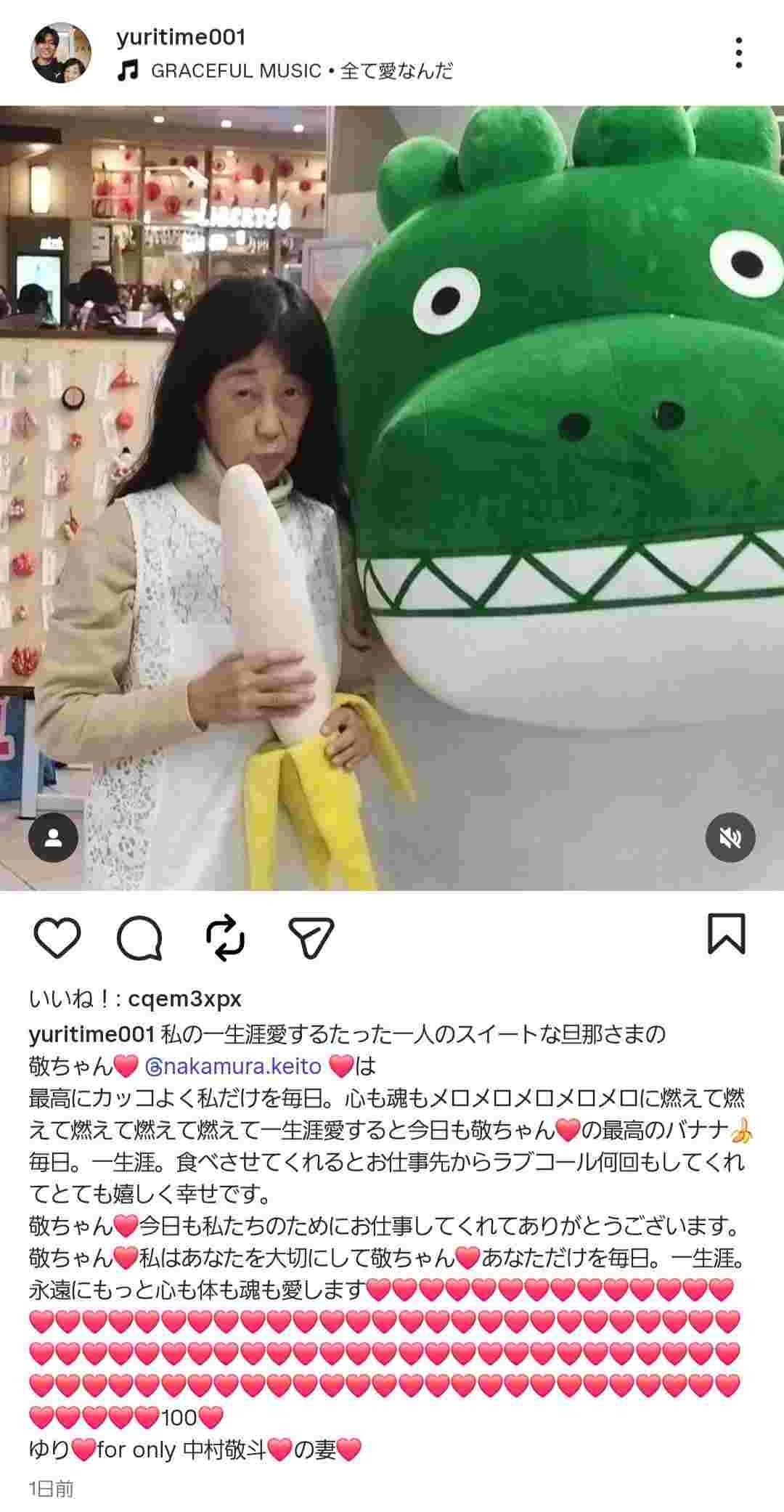784x1512 pixels.
Task: Open cqem3xpx's profile from likes
Action: coord(184,999)
